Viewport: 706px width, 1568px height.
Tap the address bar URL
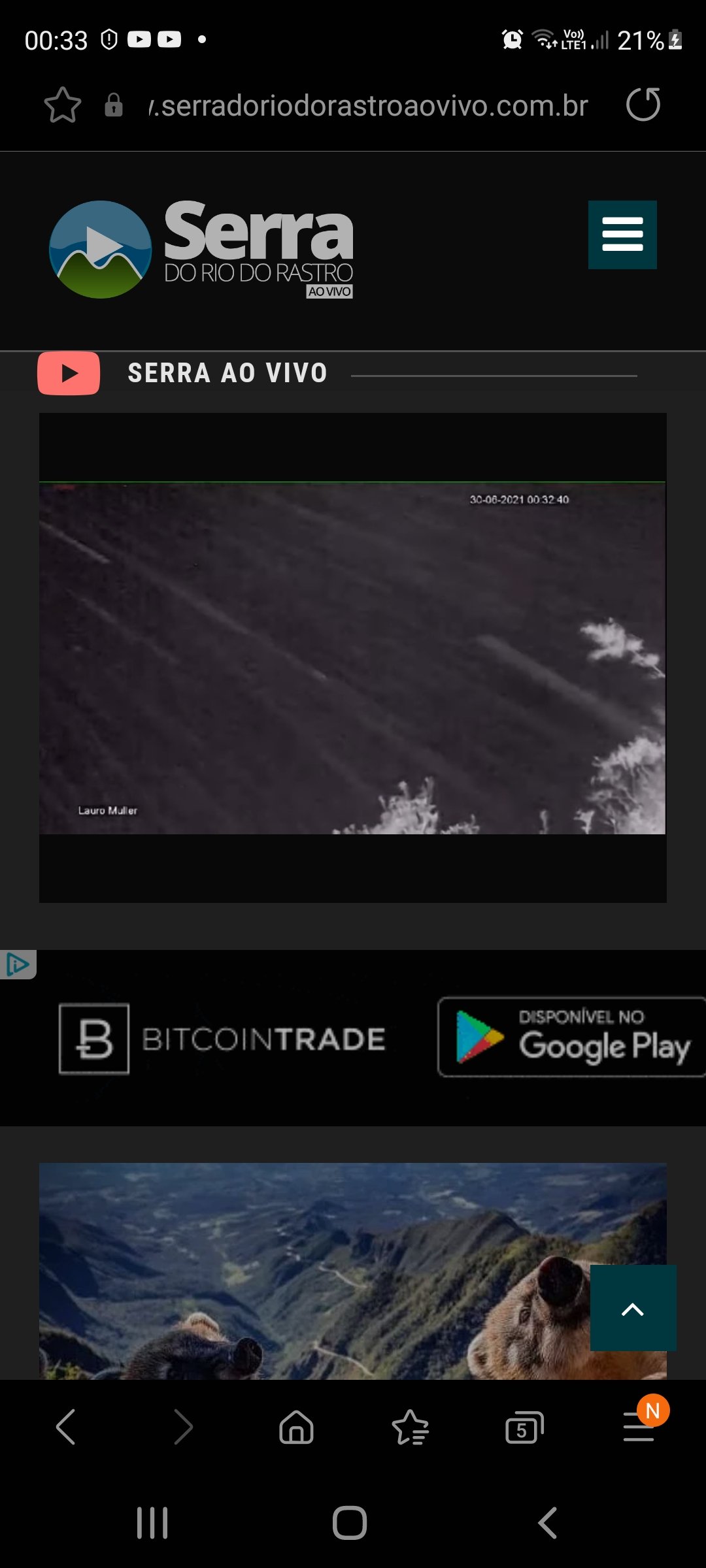(369, 105)
